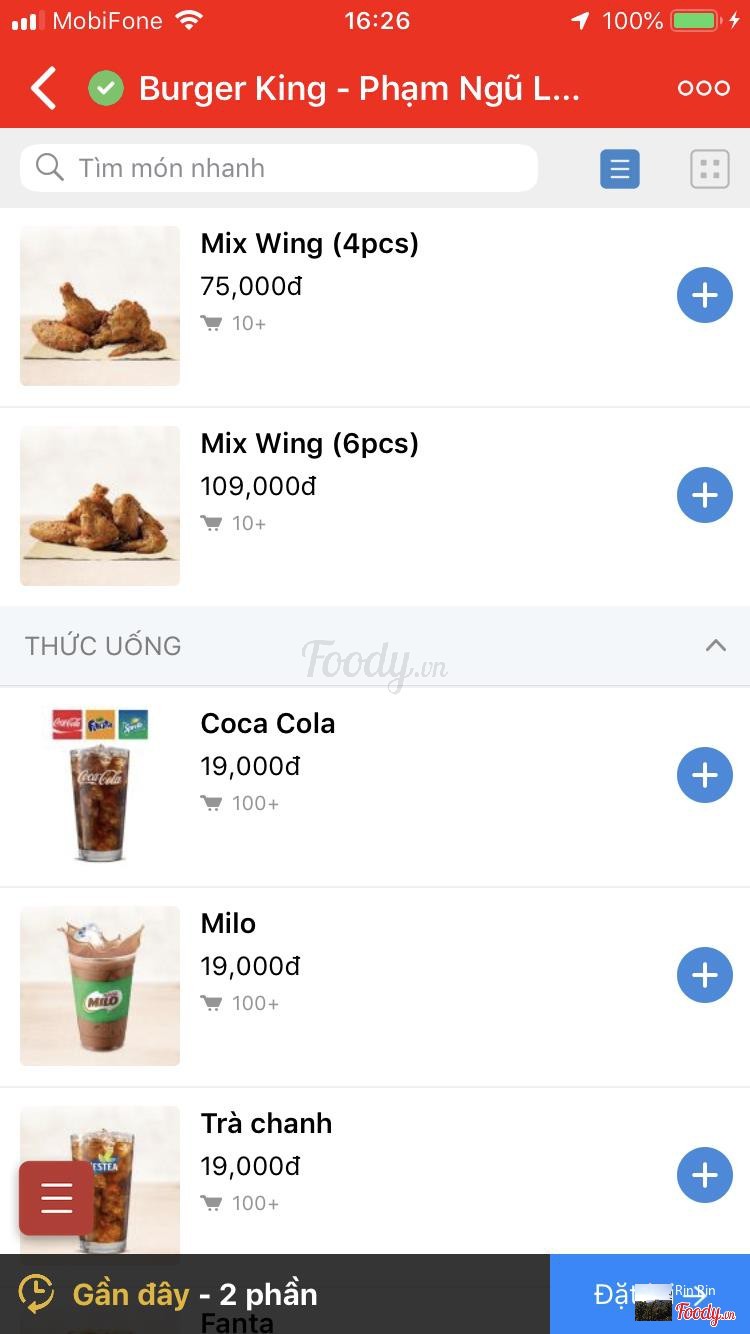Add Coca Cola to cart
Screen dimensions: 750x1334
[x=704, y=775]
